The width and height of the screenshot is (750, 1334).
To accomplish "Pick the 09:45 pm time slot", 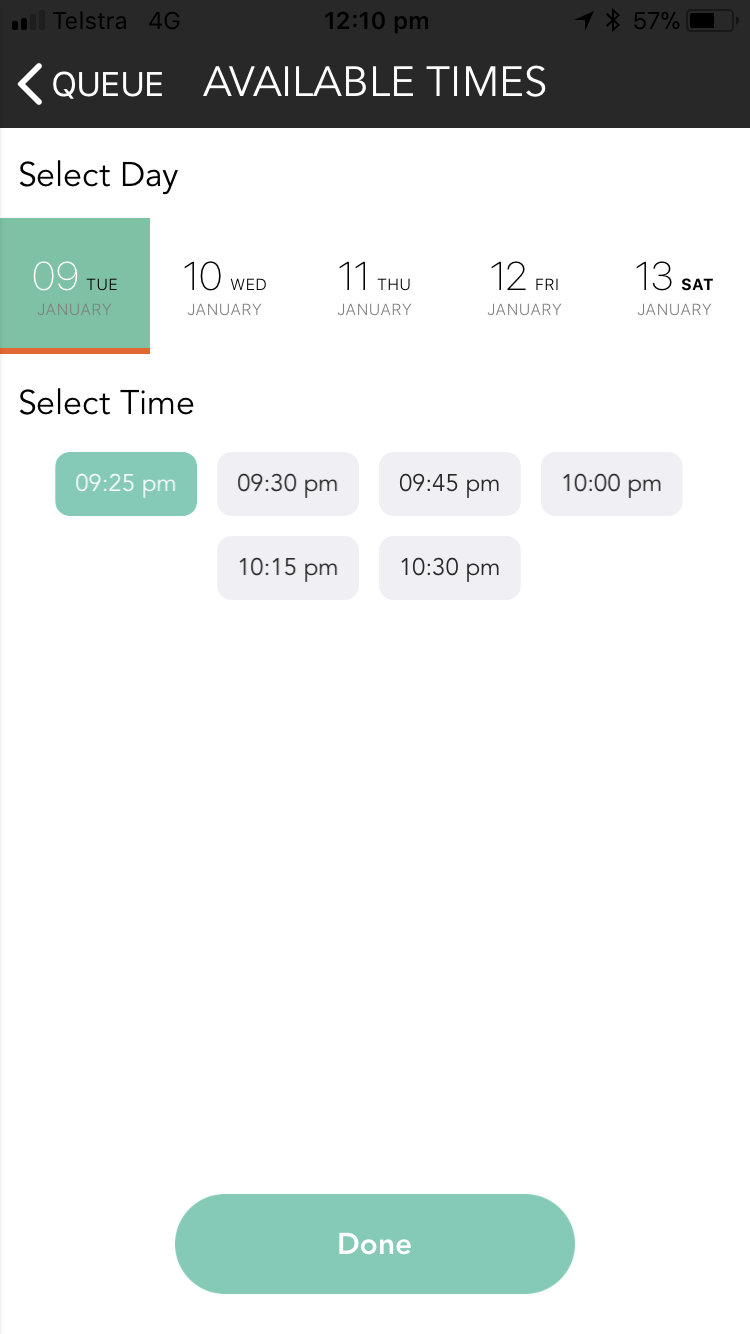I will (x=450, y=484).
